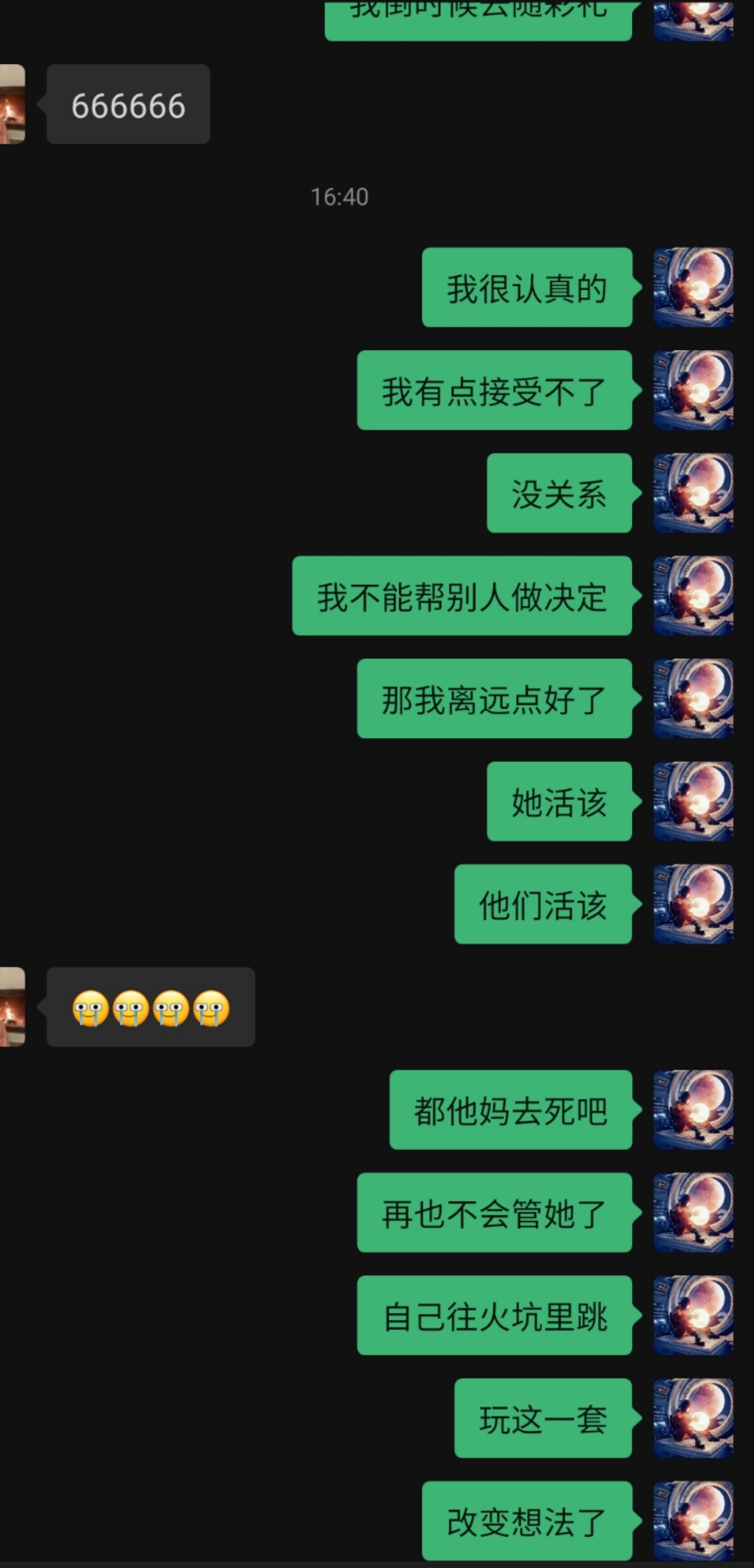The image size is (754, 1568).
Task: View profile from avatar beside 没关系
Action: click(x=693, y=493)
